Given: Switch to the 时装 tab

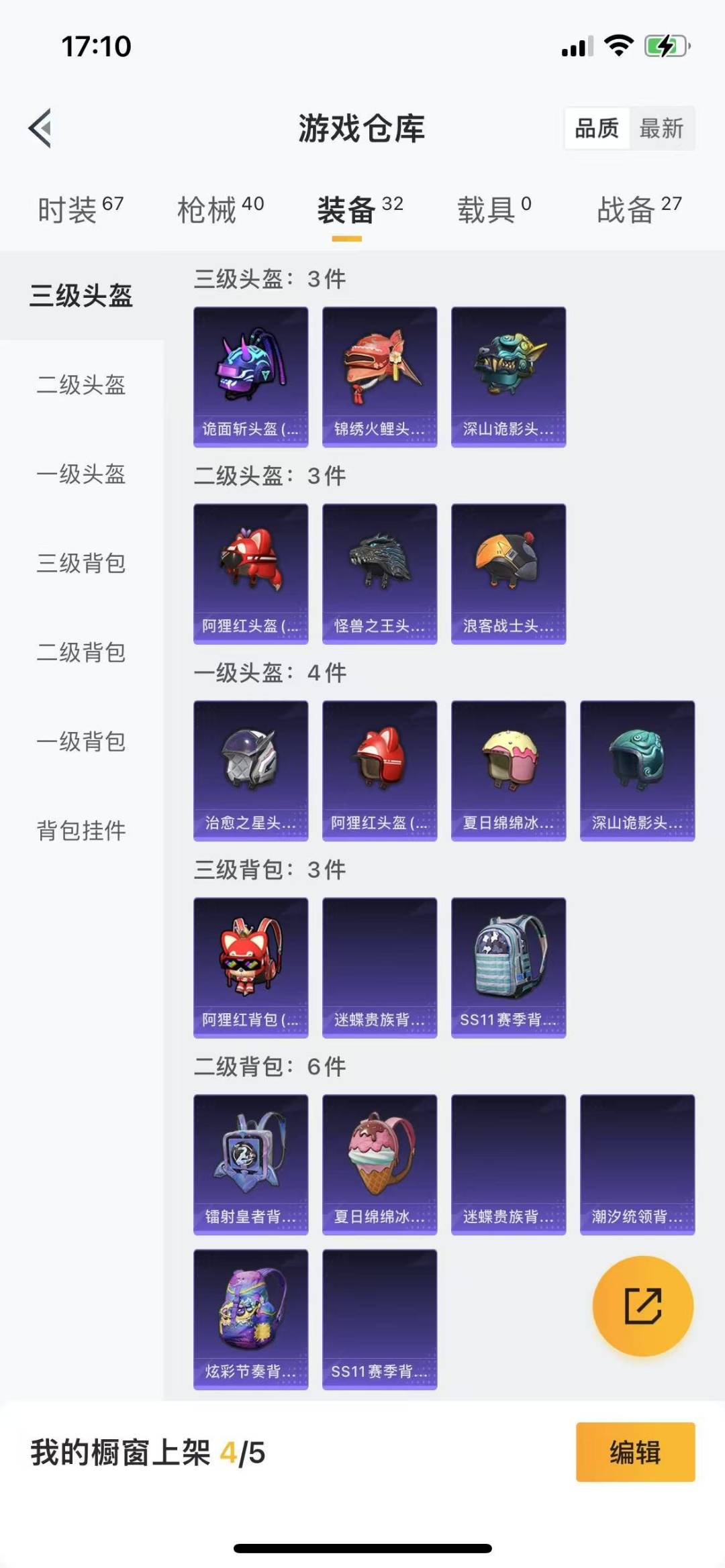Looking at the screenshot, I should 81,209.
